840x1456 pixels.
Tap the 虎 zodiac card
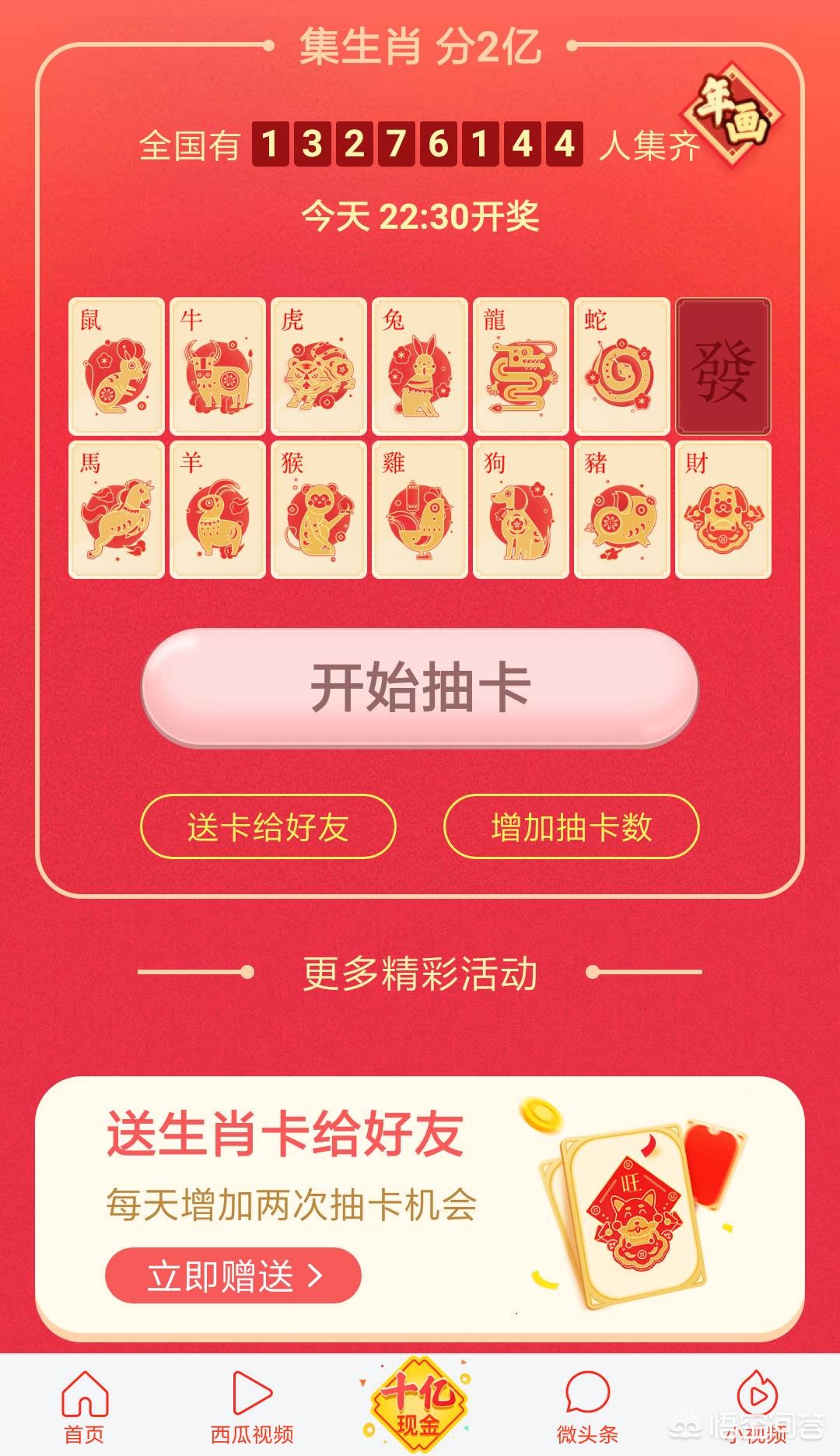[x=319, y=366]
